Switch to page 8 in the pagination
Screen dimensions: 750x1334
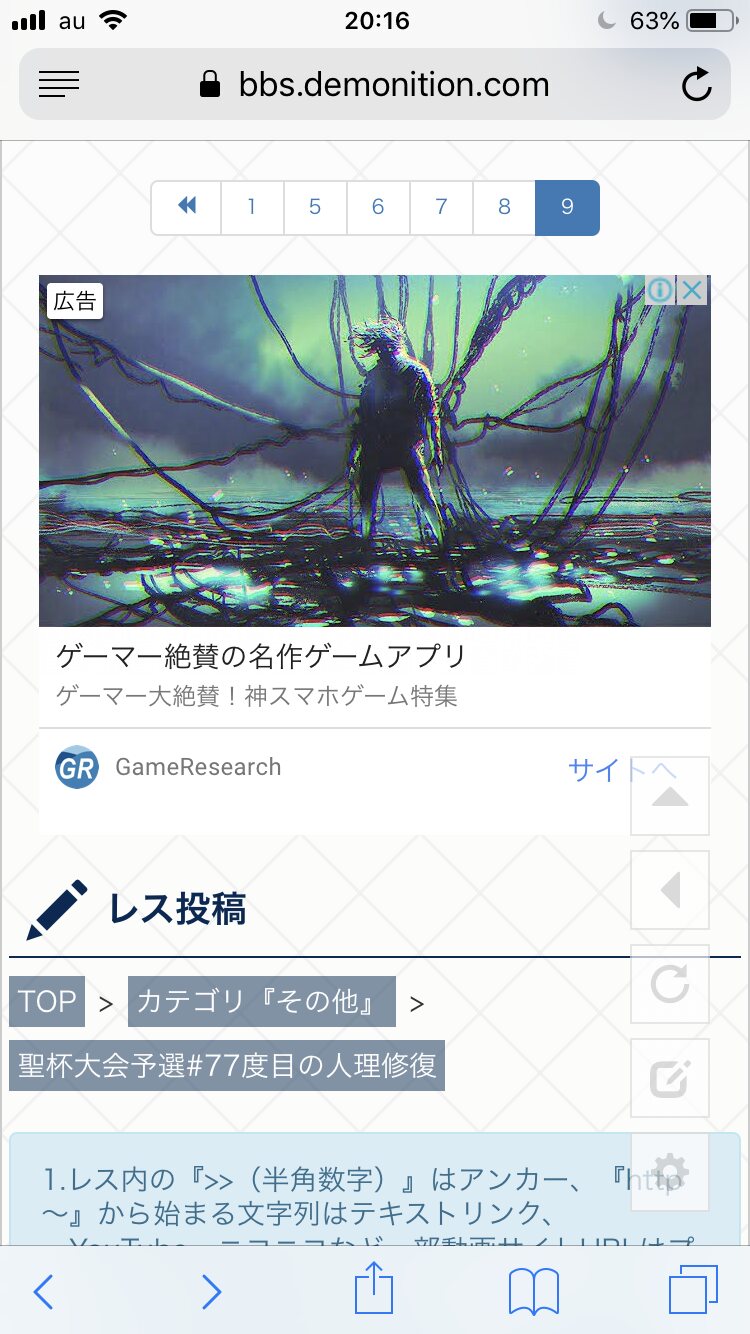point(504,207)
